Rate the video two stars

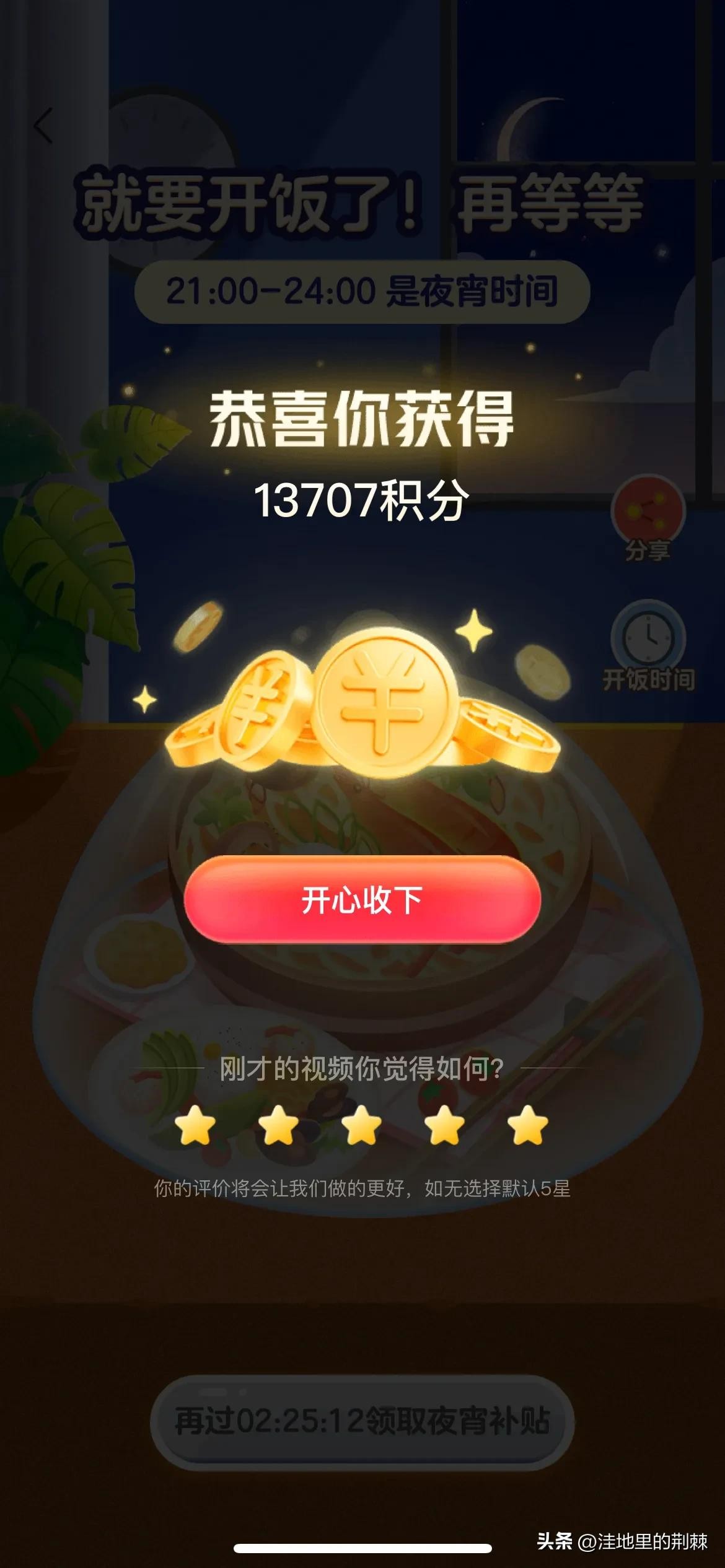tap(278, 1125)
